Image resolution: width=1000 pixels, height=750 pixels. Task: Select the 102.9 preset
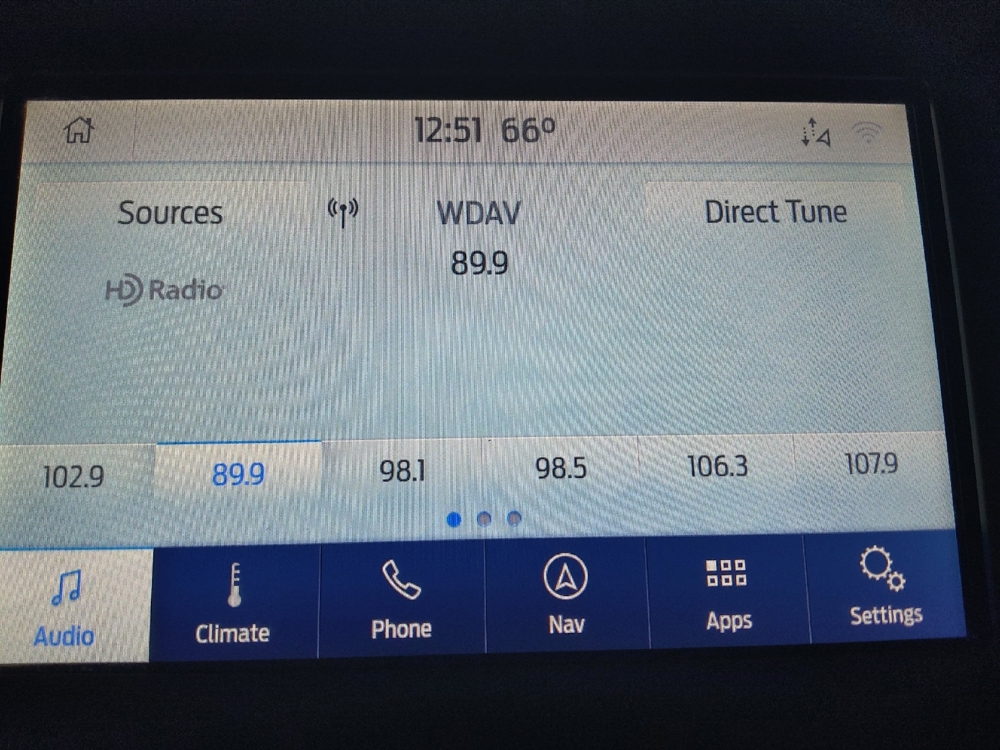(73, 477)
